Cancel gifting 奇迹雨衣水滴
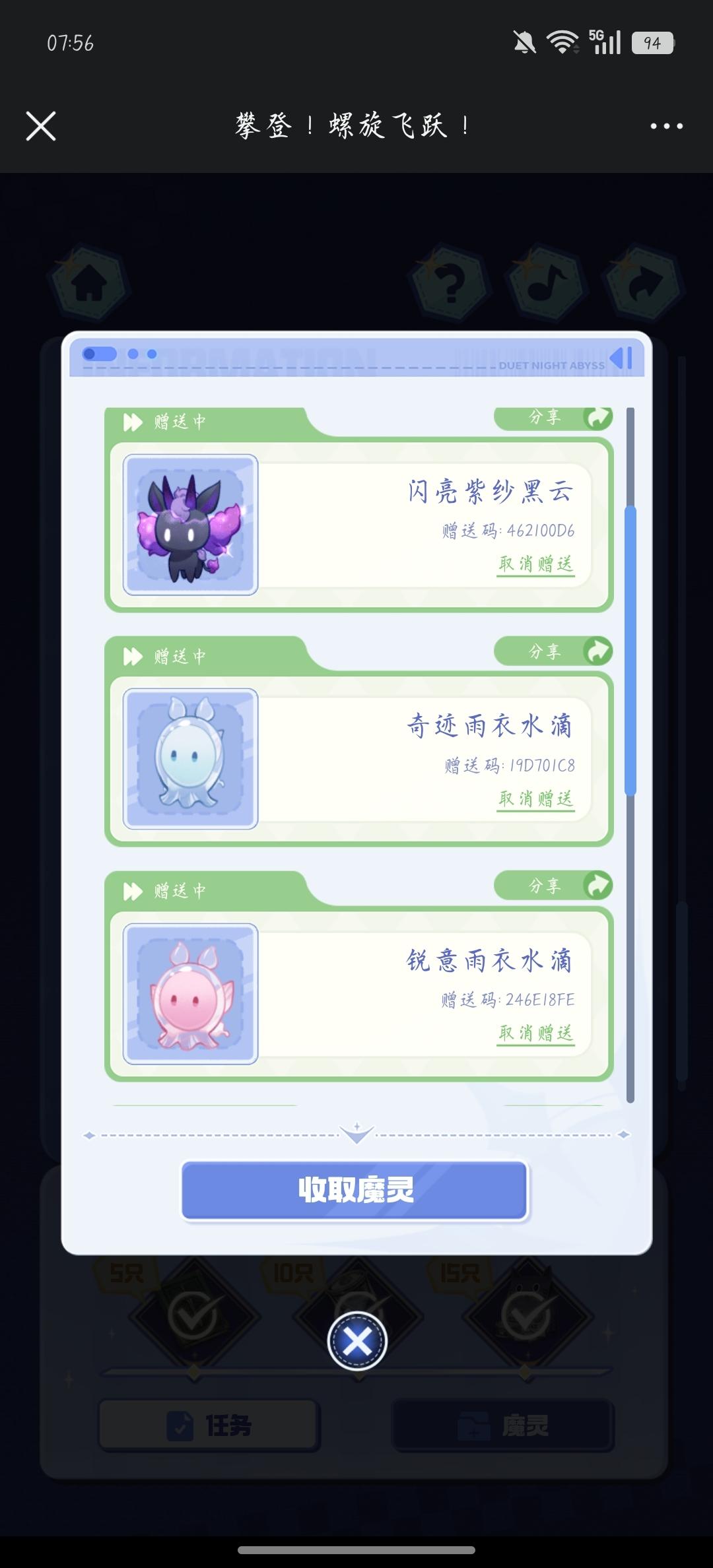This screenshot has width=713, height=1568. [x=535, y=799]
